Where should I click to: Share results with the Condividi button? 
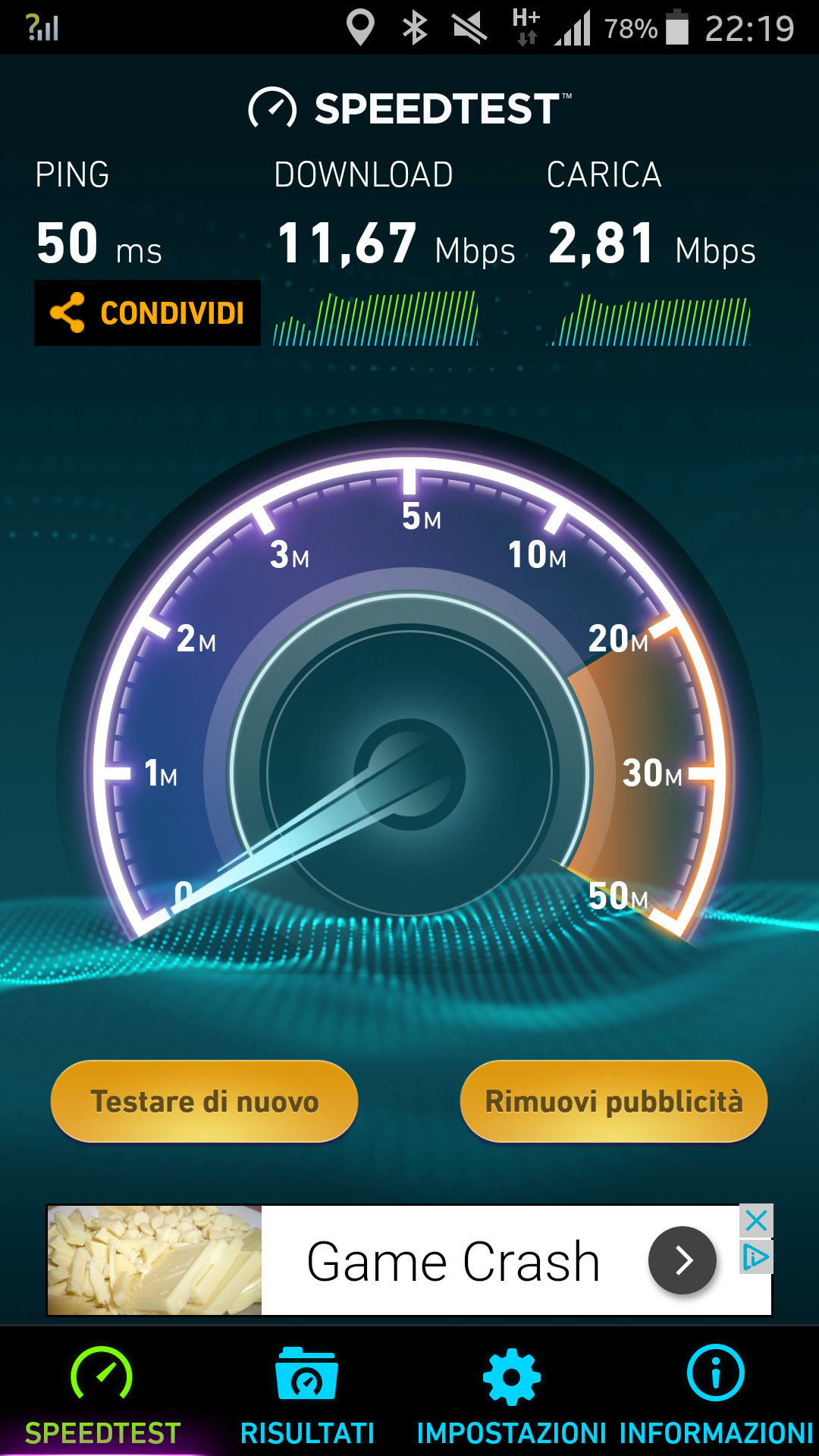pos(147,312)
